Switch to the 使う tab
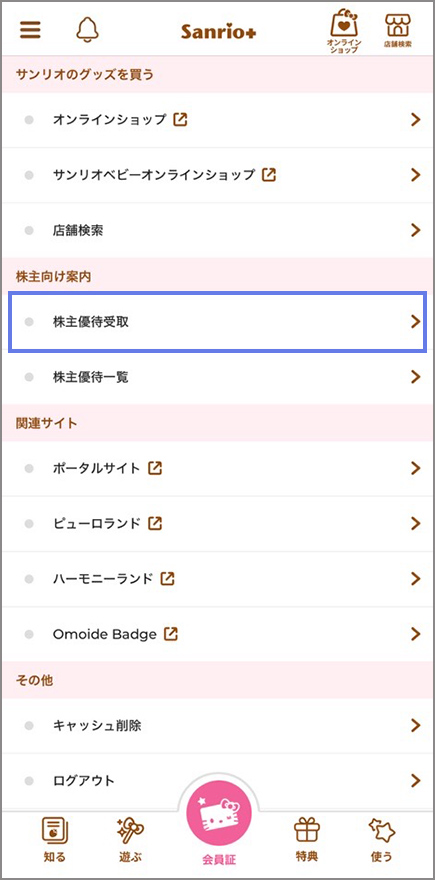 (x=382, y=840)
